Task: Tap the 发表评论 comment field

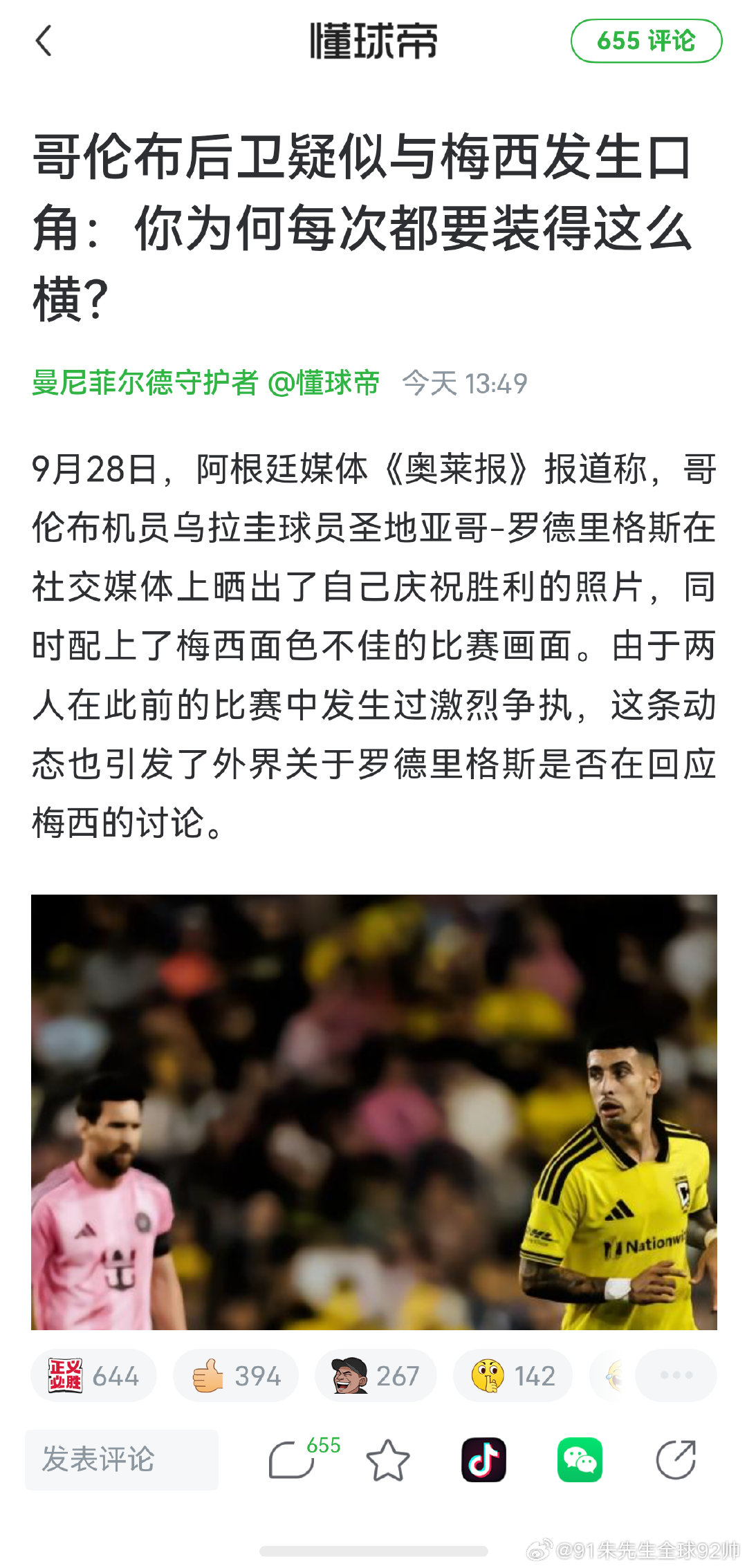Action: point(122,1459)
